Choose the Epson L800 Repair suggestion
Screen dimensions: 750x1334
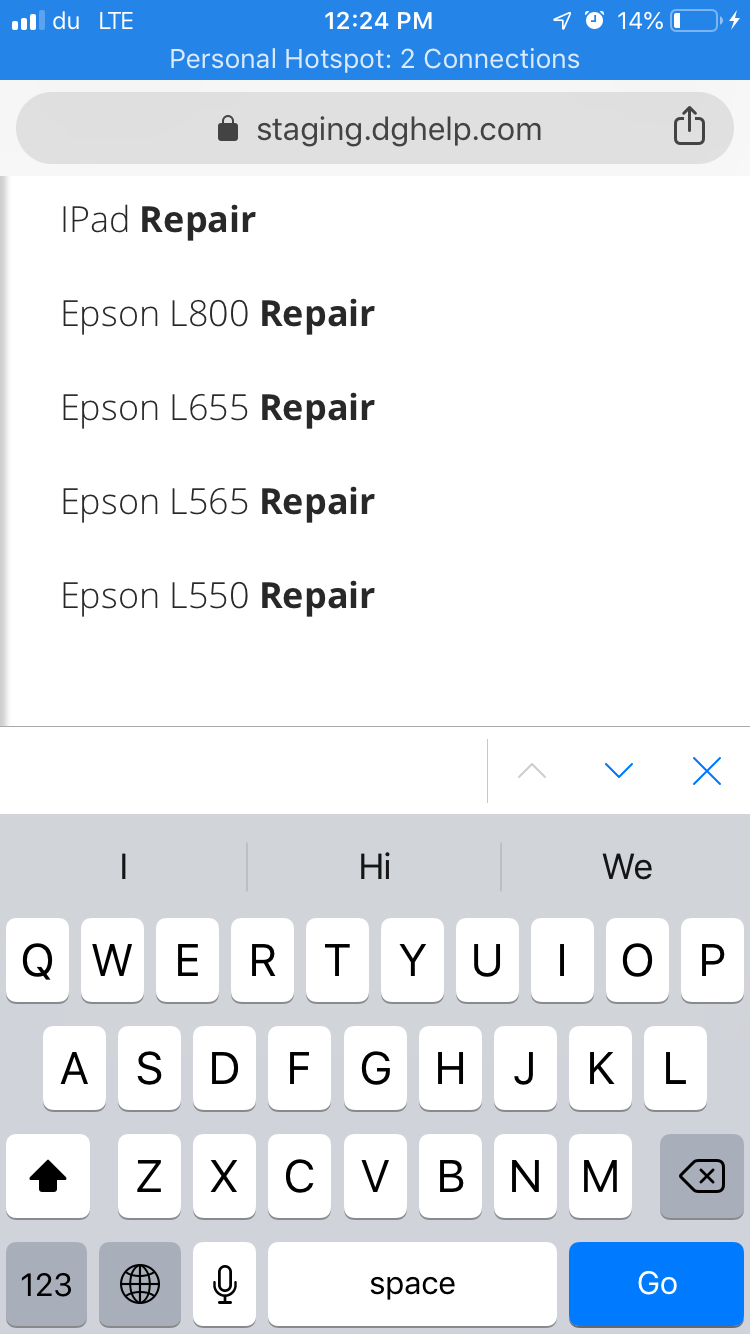coord(217,314)
